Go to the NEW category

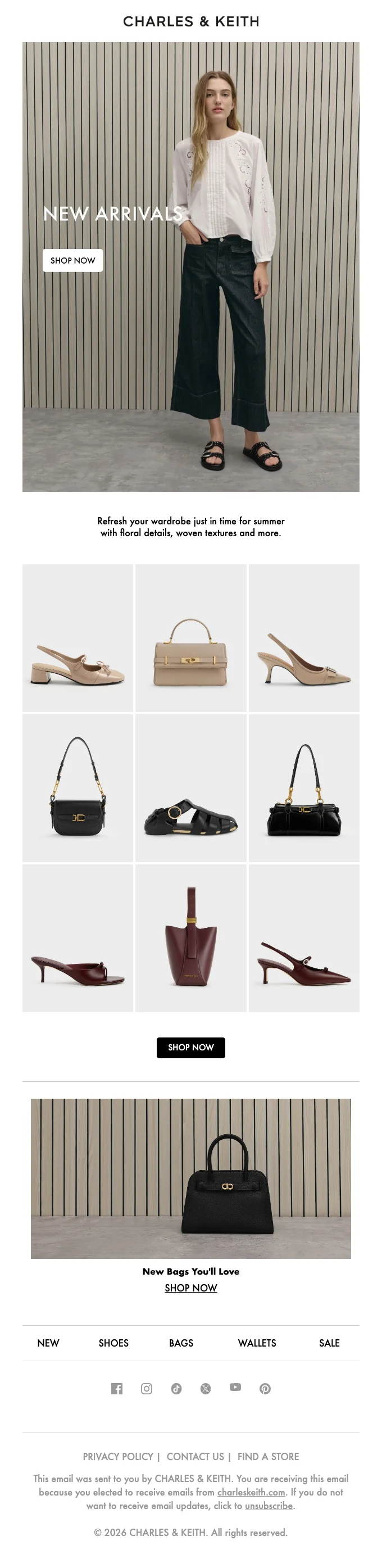48,1343
